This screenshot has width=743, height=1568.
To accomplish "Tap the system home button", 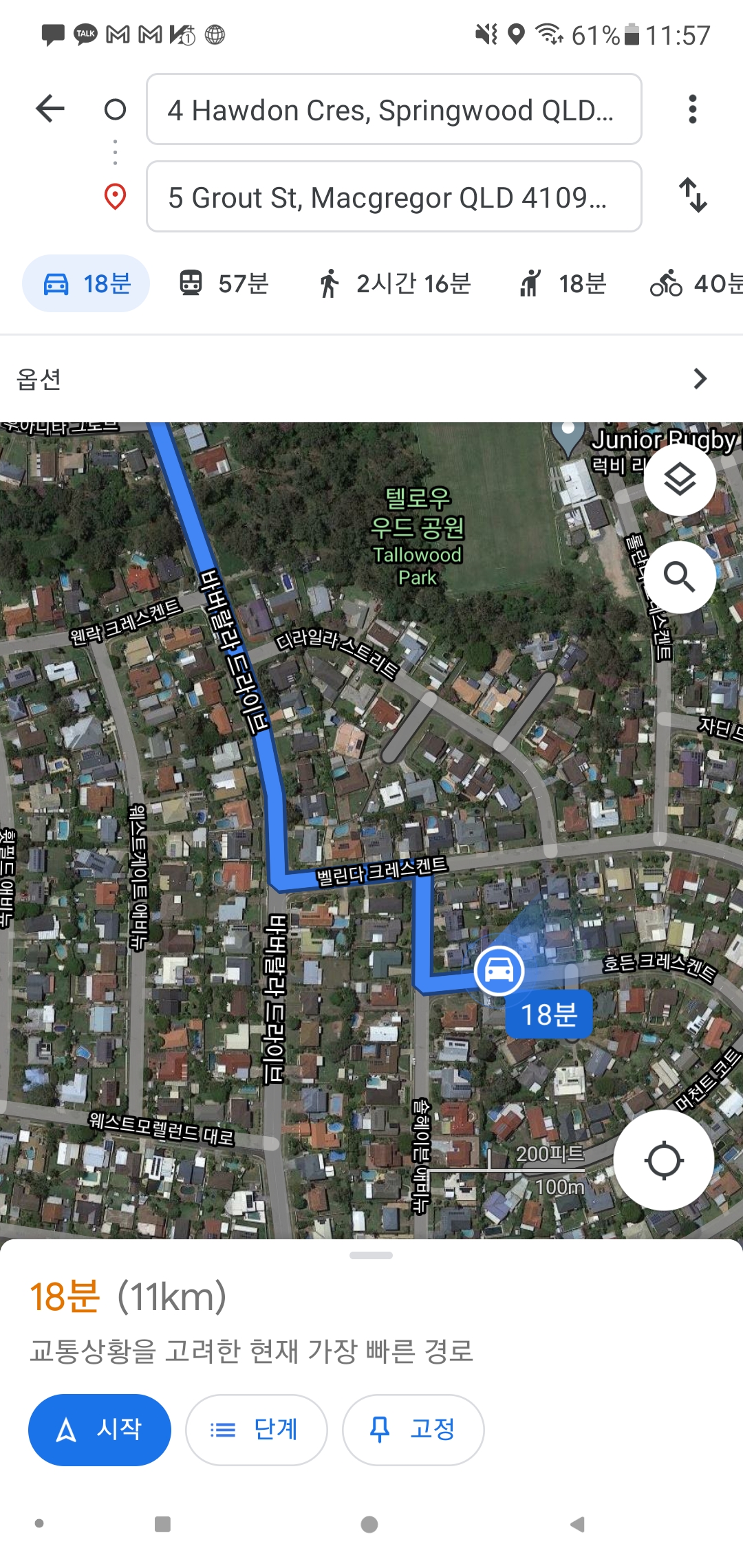I will [x=369, y=1525].
